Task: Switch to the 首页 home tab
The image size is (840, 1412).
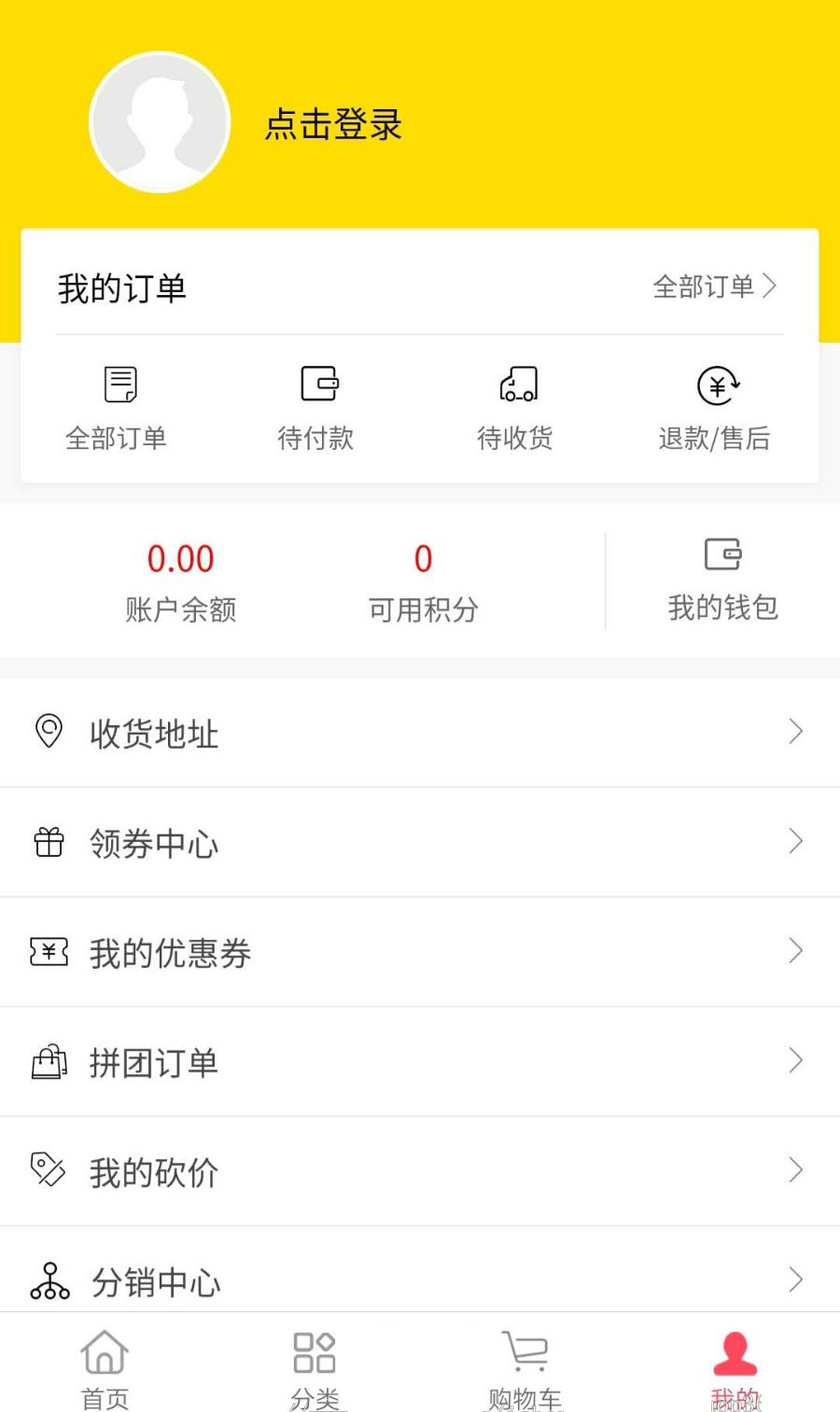Action: 105,1368
